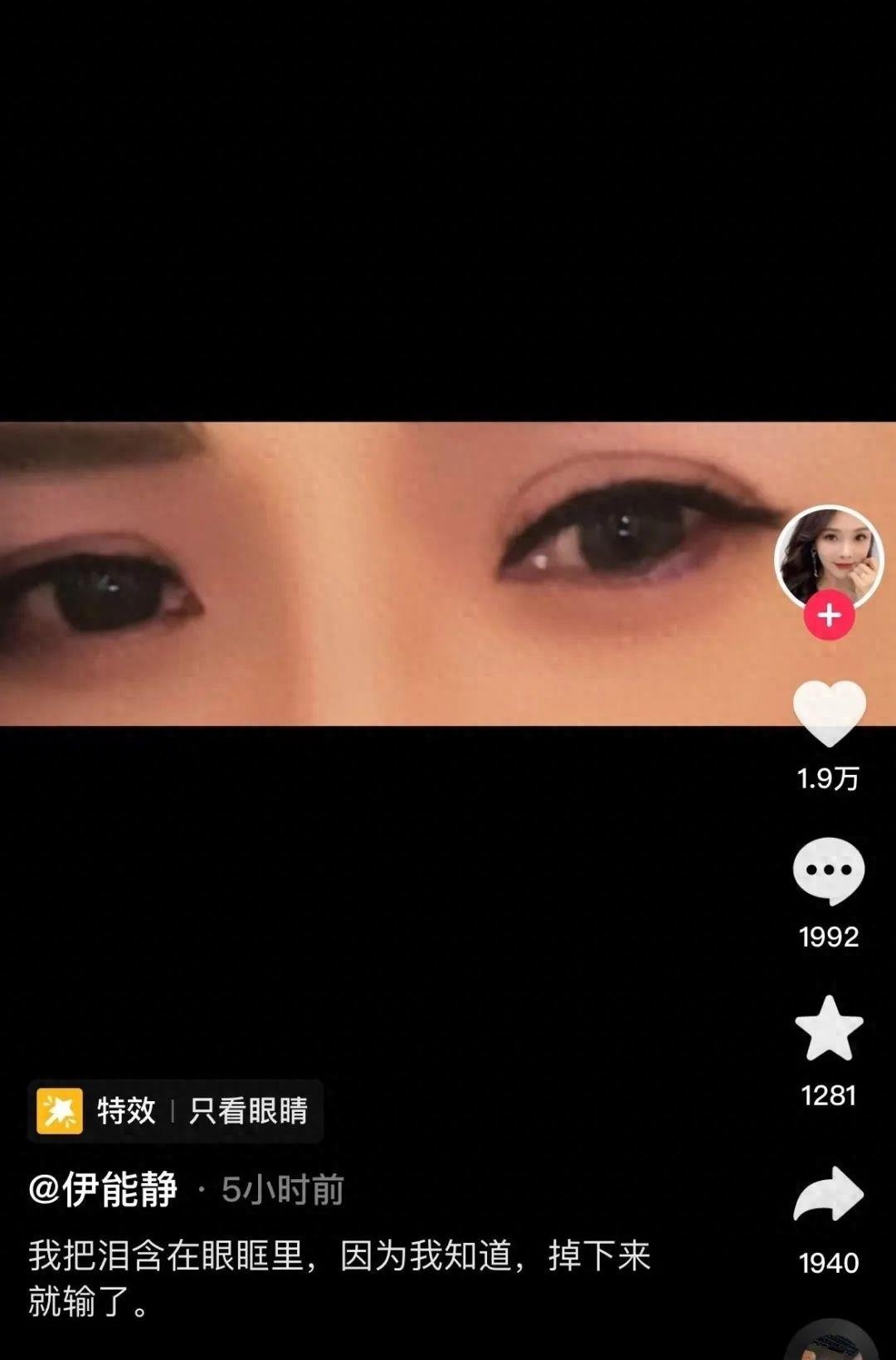Screen dimensions: 896x1360
Task: Open the 只看眼睛 effect chip
Action: [176, 1110]
